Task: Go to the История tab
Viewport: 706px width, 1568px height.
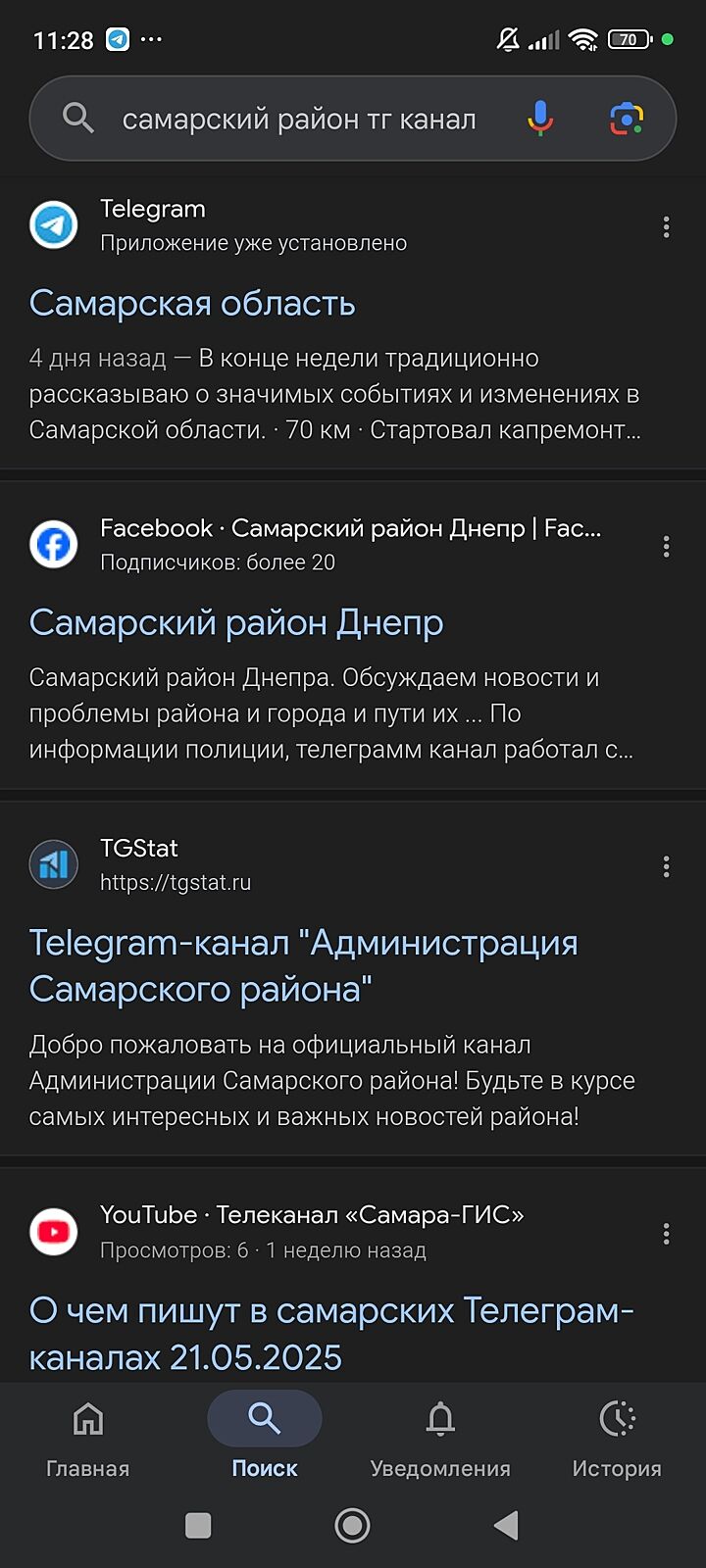Action: click(617, 1435)
